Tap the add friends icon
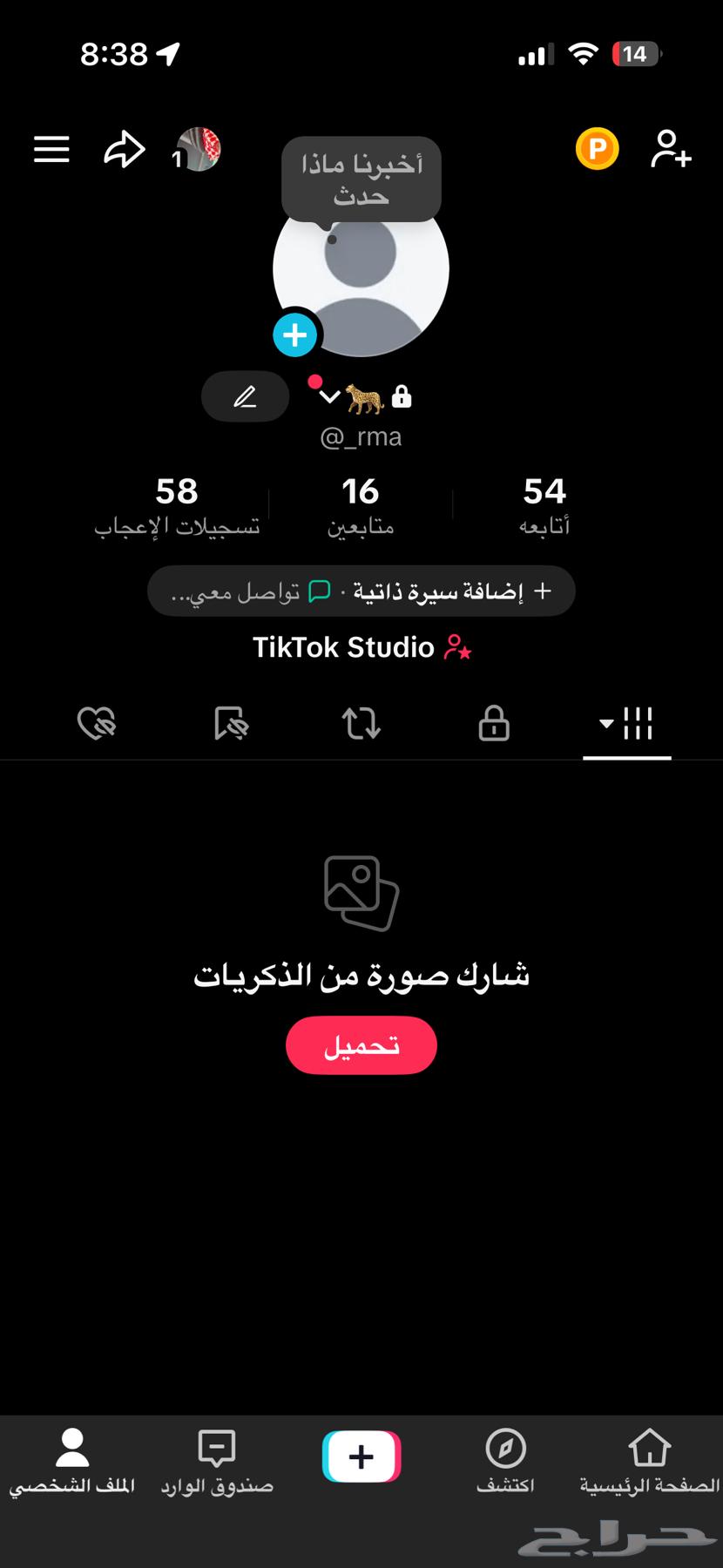 671,149
